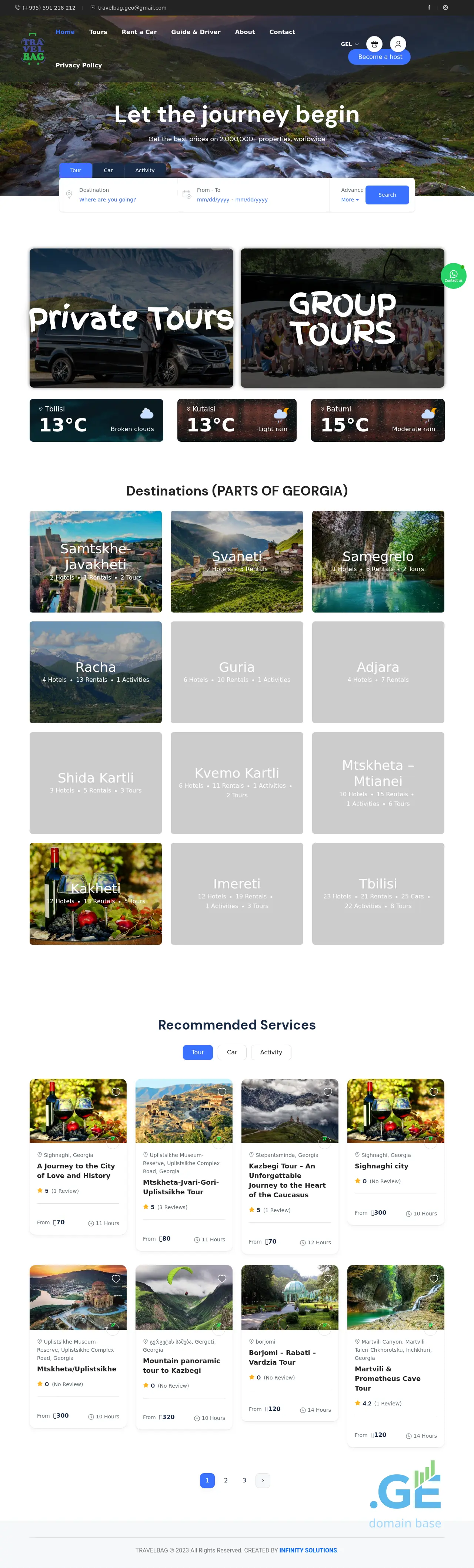Switch search form to Car tab
This screenshot has height=1568, width=474.
[108, 170]
